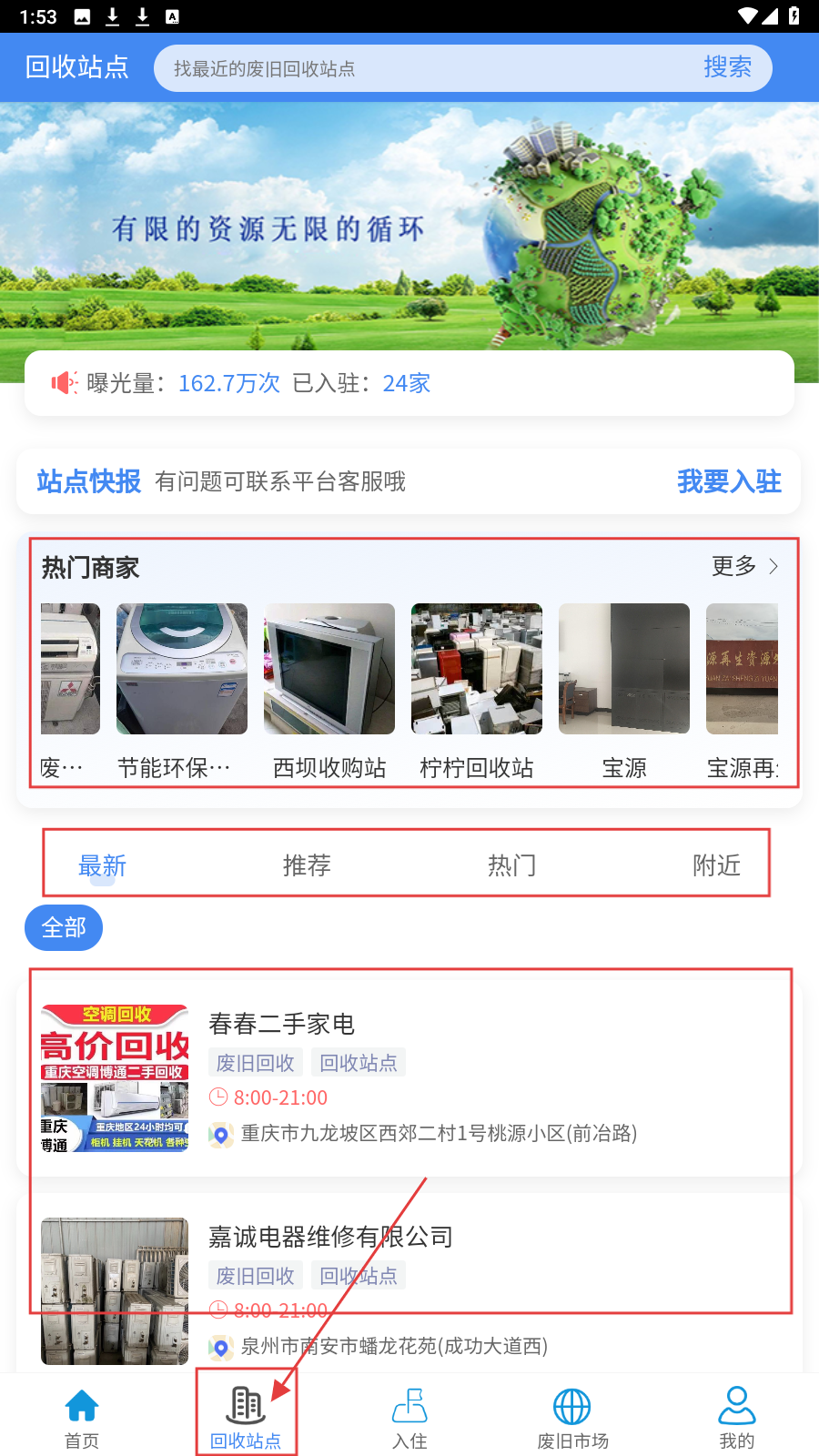Viewport: 819px width, 1456px height.
Task: Select the 回收站点 bottom tab
Action: 246,1417
